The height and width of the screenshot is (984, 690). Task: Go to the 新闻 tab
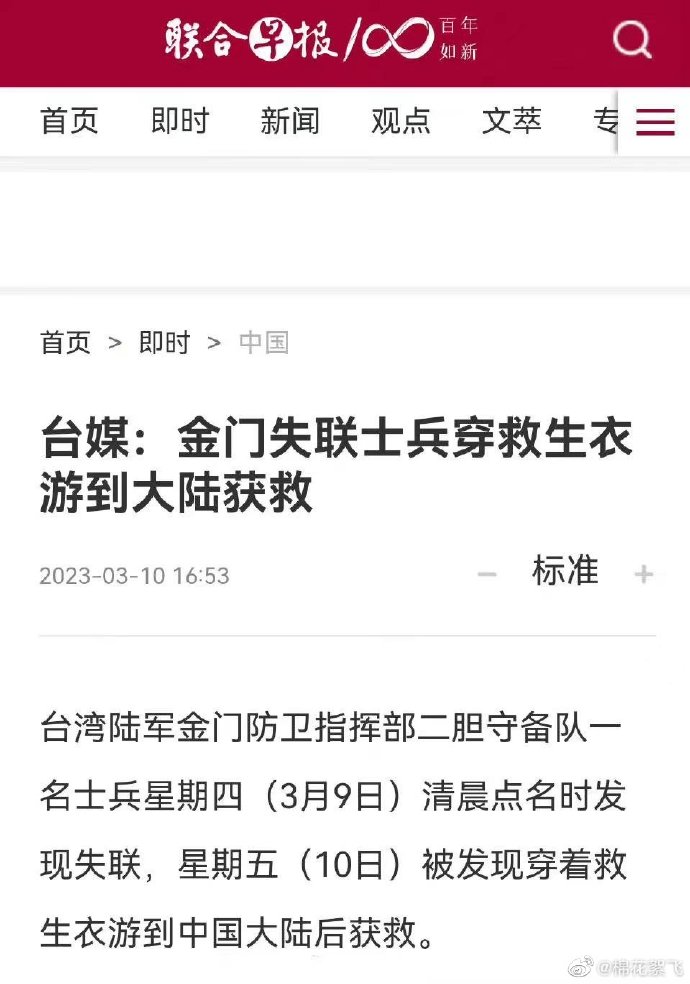coord(290,121)
